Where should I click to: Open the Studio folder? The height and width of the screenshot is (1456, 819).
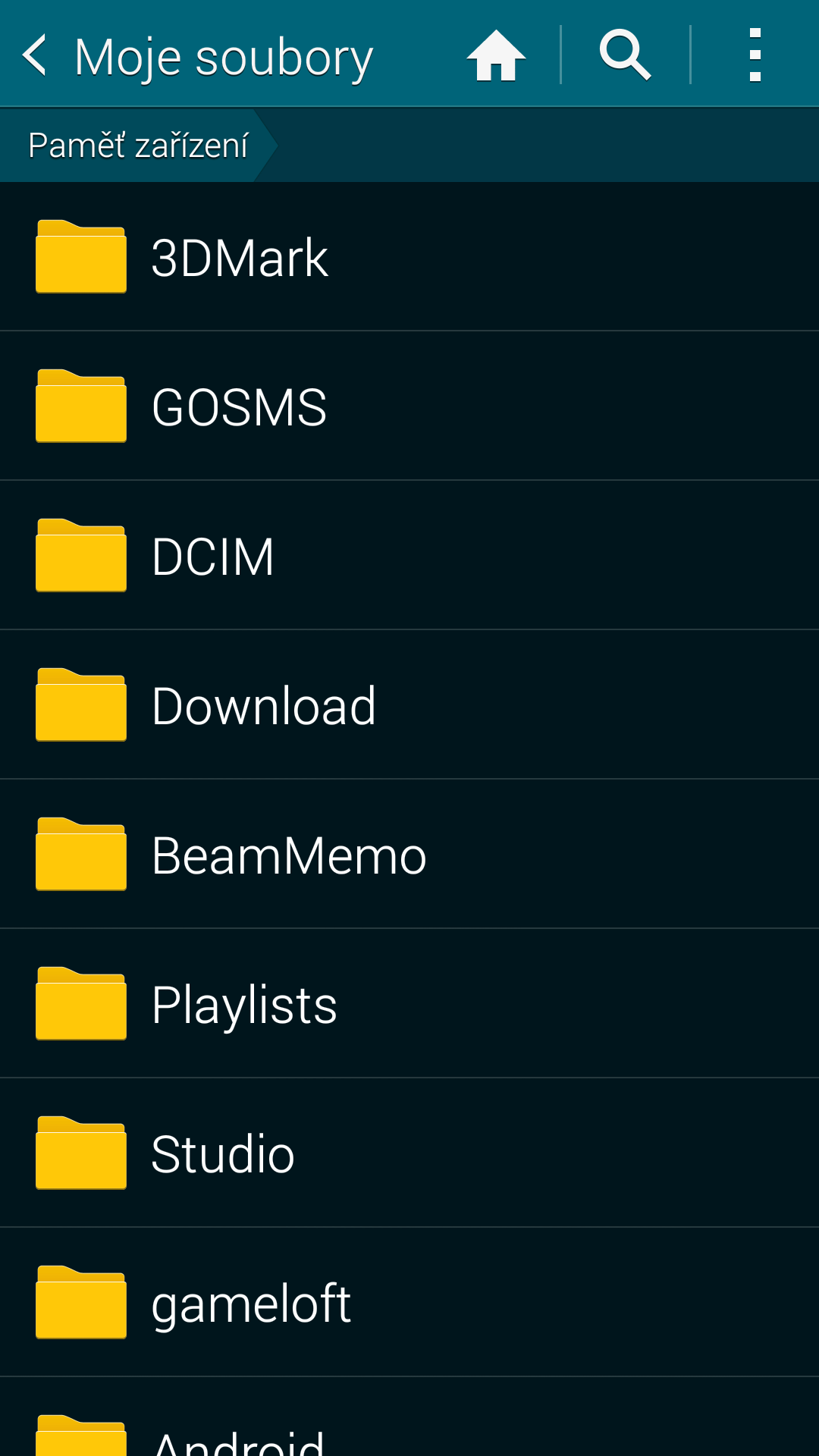pyautogui.click(x=409, y=1153)
